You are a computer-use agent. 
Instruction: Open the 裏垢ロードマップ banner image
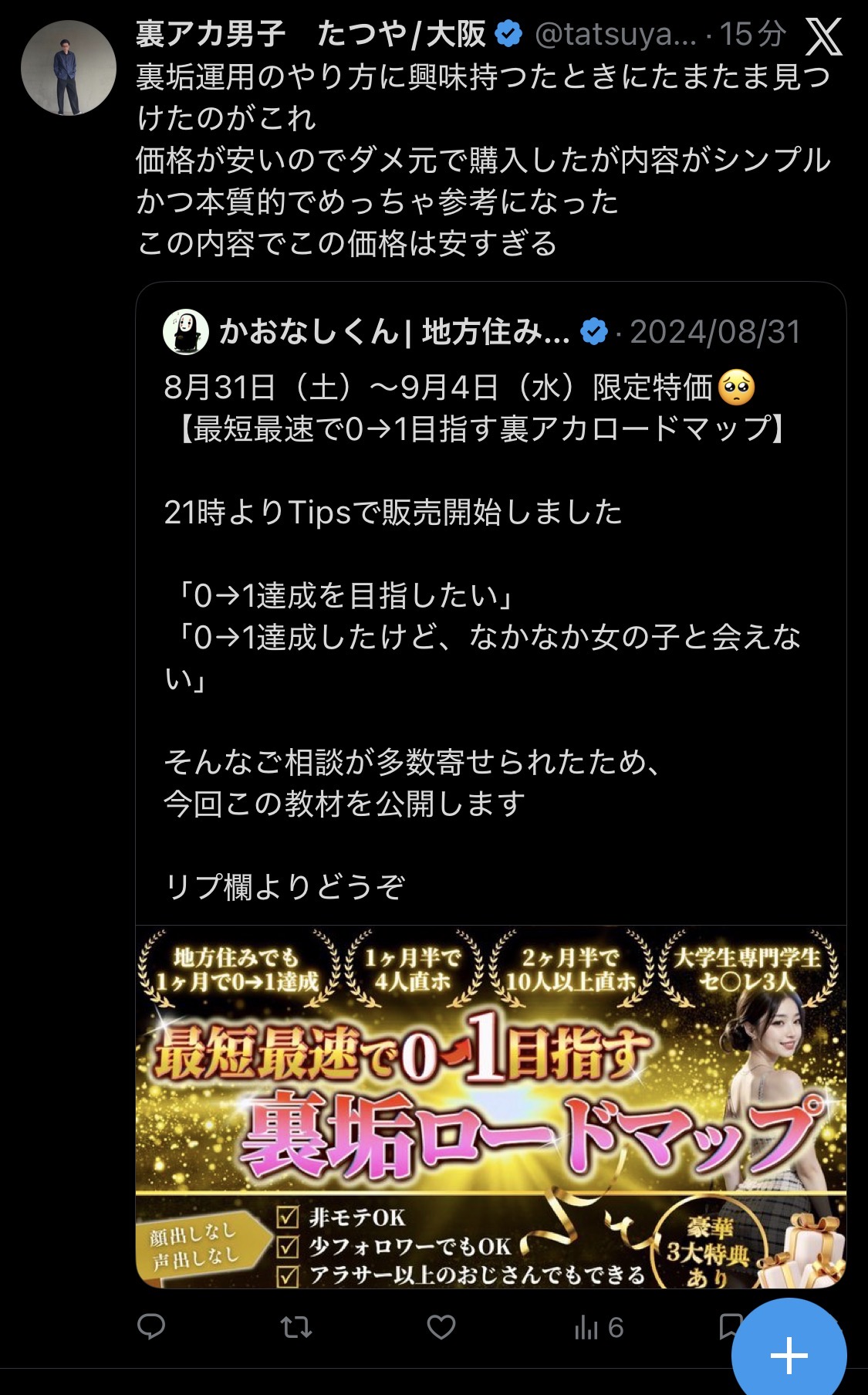tap(491, 1106)
